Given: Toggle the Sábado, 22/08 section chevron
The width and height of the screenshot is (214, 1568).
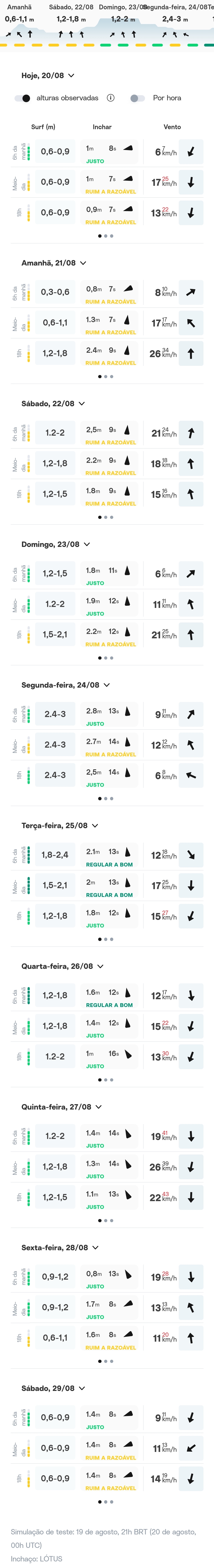Looking at the screenshot, I should pyautogui.click(x=82, y=404).
